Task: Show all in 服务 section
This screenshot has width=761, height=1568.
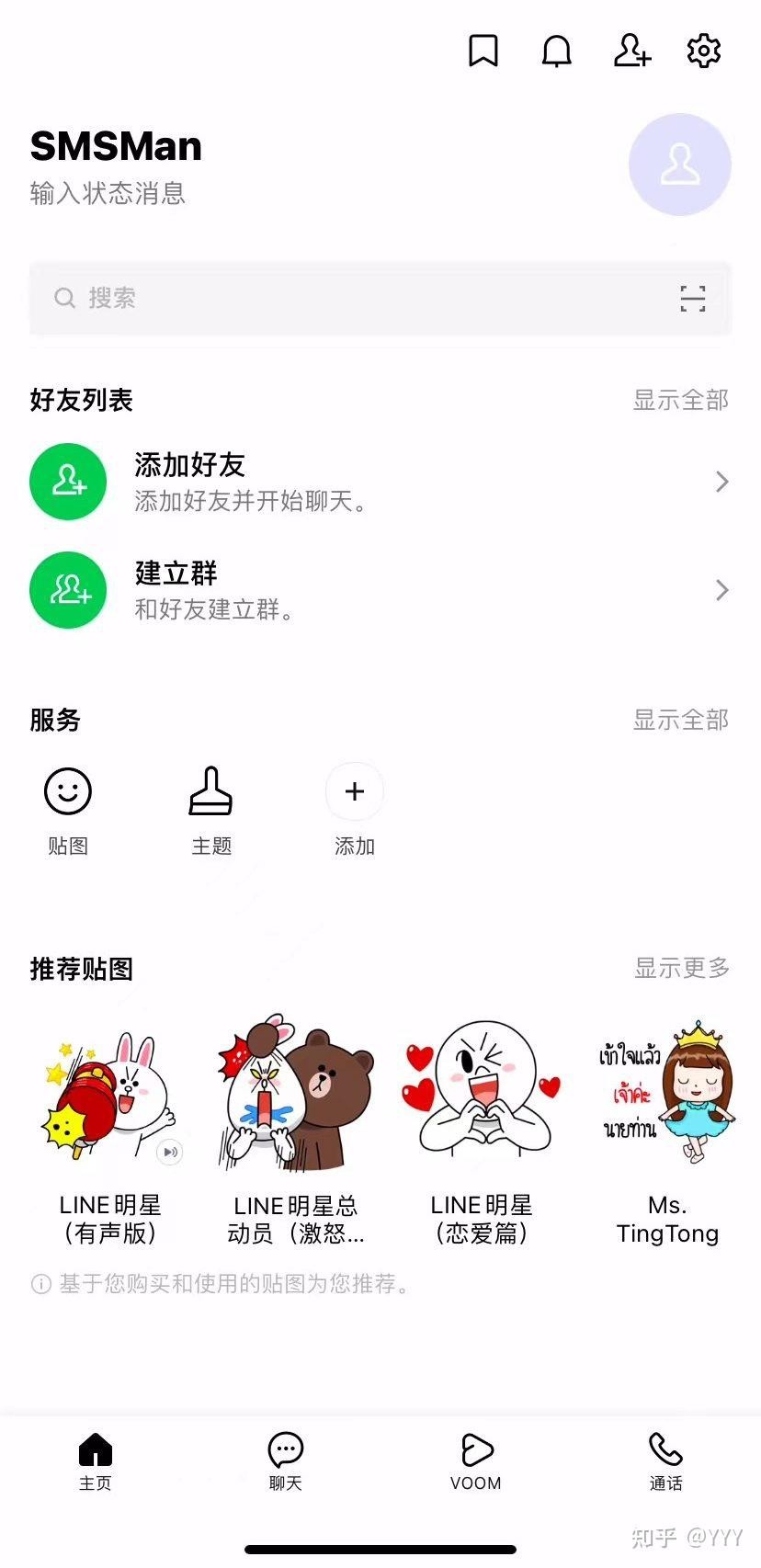Action: 680,720
